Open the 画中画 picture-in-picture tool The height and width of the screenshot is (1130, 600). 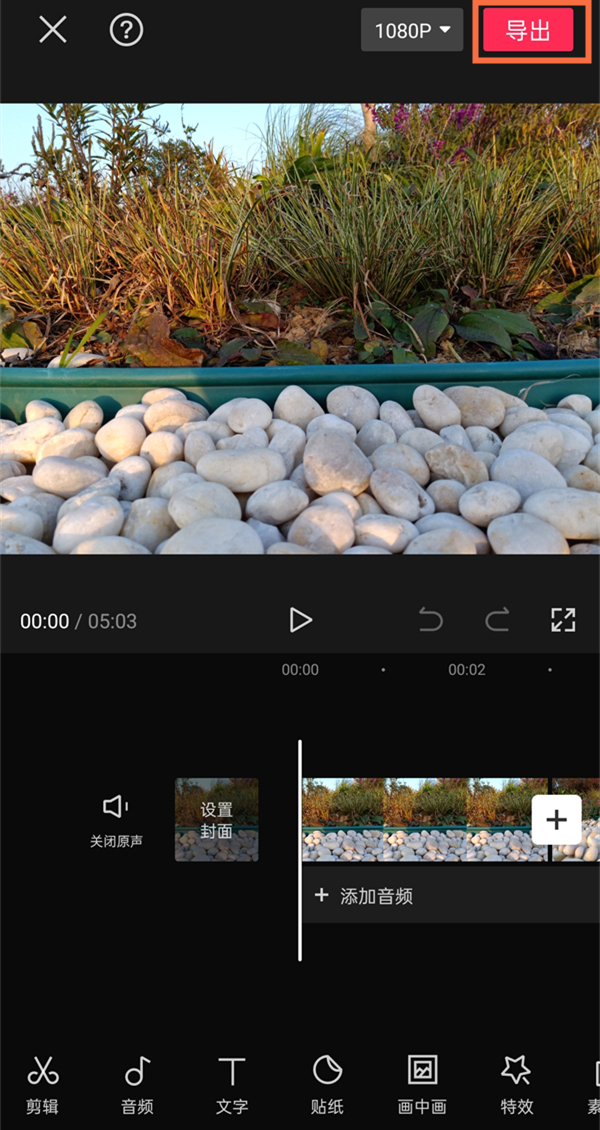click(x=422, y=1083)
